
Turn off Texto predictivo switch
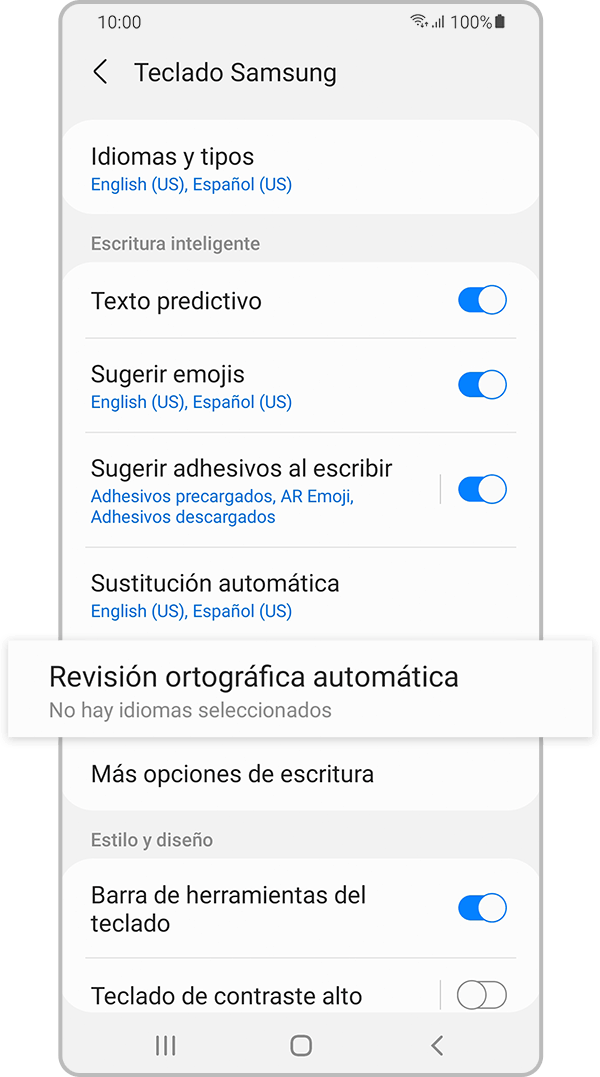(482, 301)
